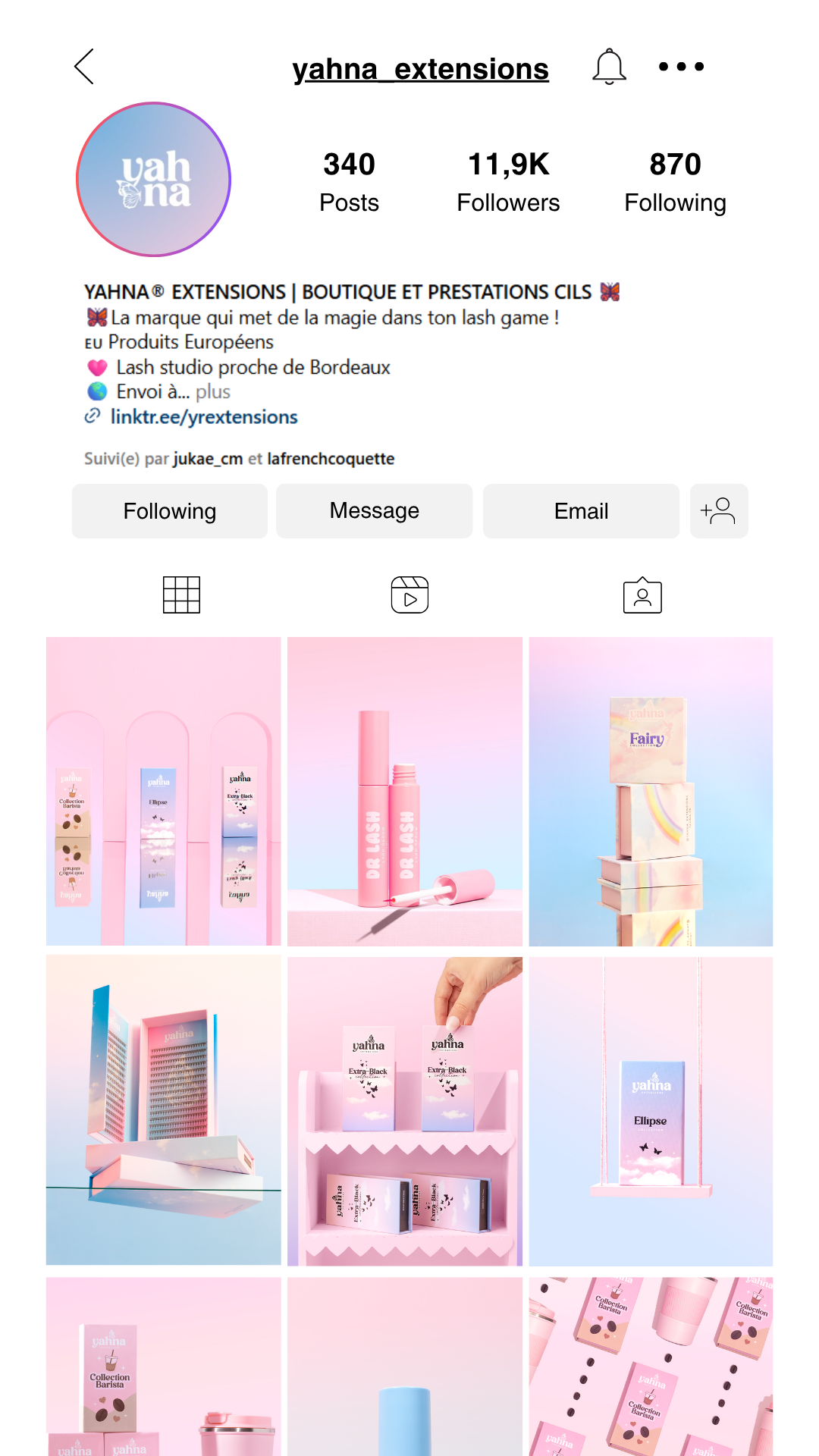Open the Ellipse box on swing post
Image resolution: width=819 pixels, height=1456 pixels.
tap(650, 1111)
